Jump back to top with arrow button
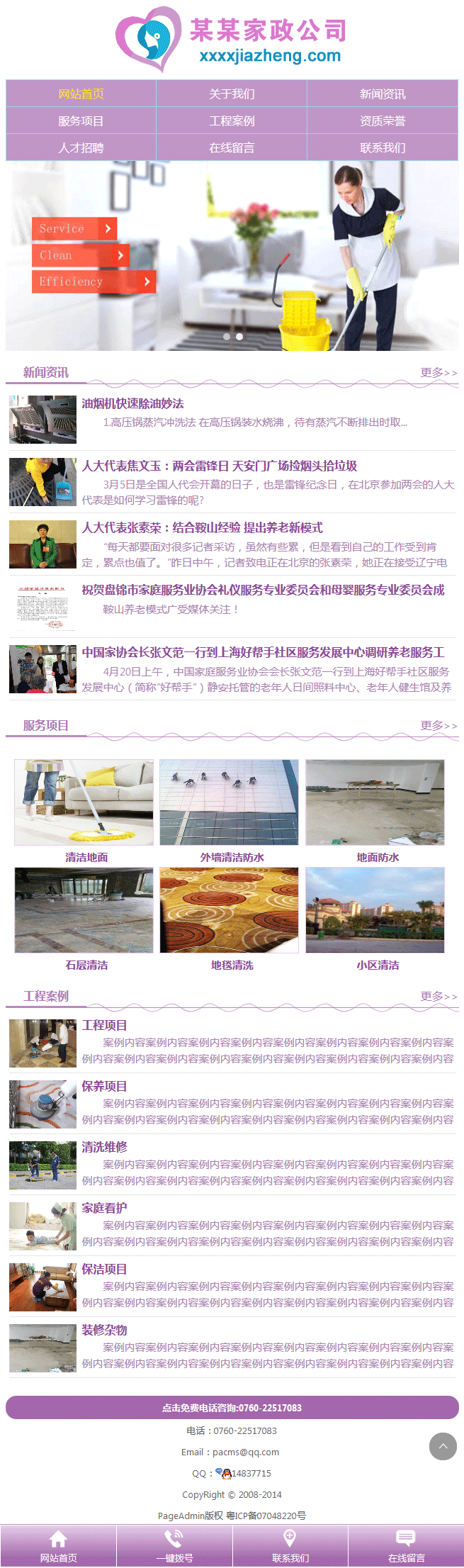 tap(443, 1446)
